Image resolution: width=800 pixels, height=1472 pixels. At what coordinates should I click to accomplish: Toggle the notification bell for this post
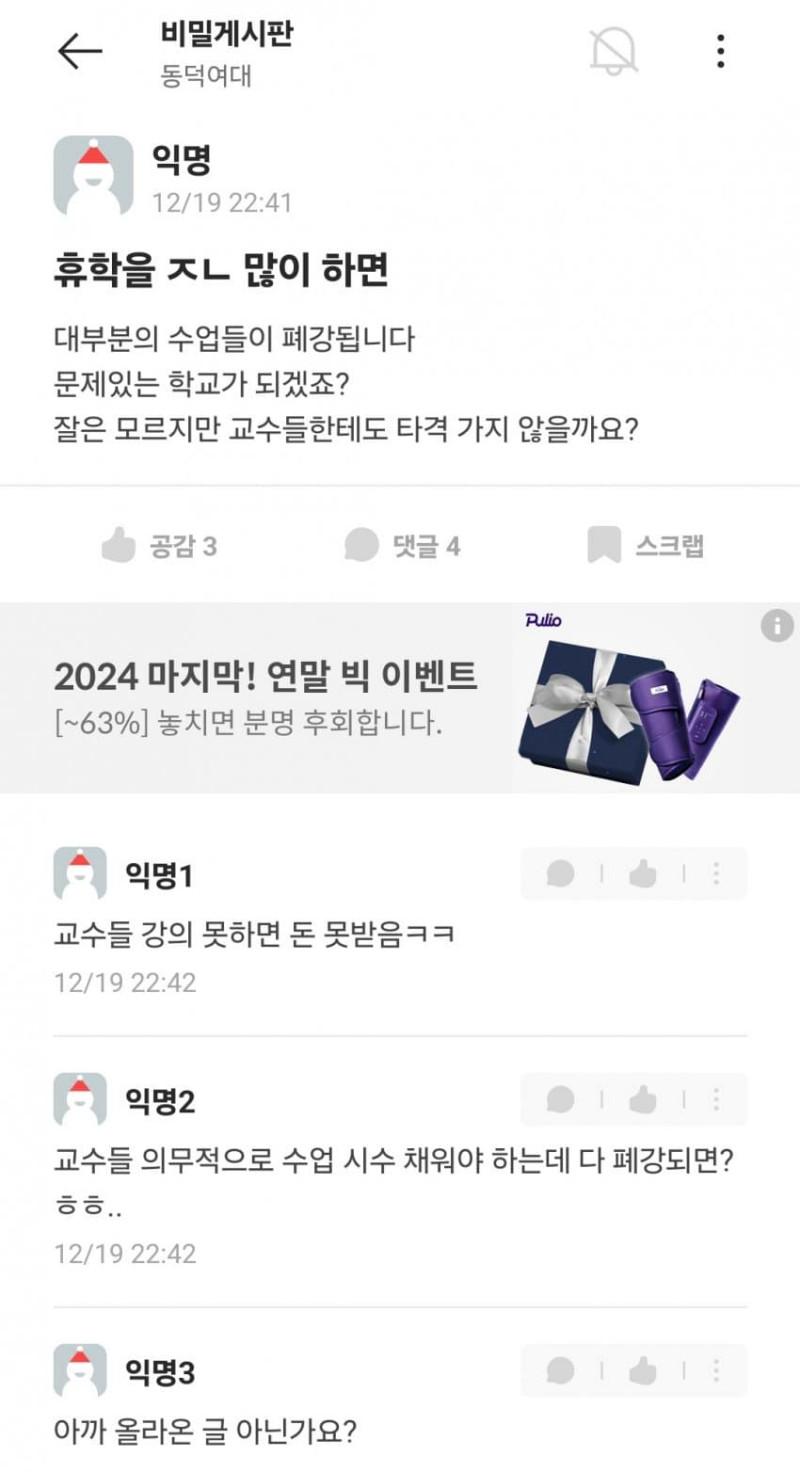tap(613, 51)
